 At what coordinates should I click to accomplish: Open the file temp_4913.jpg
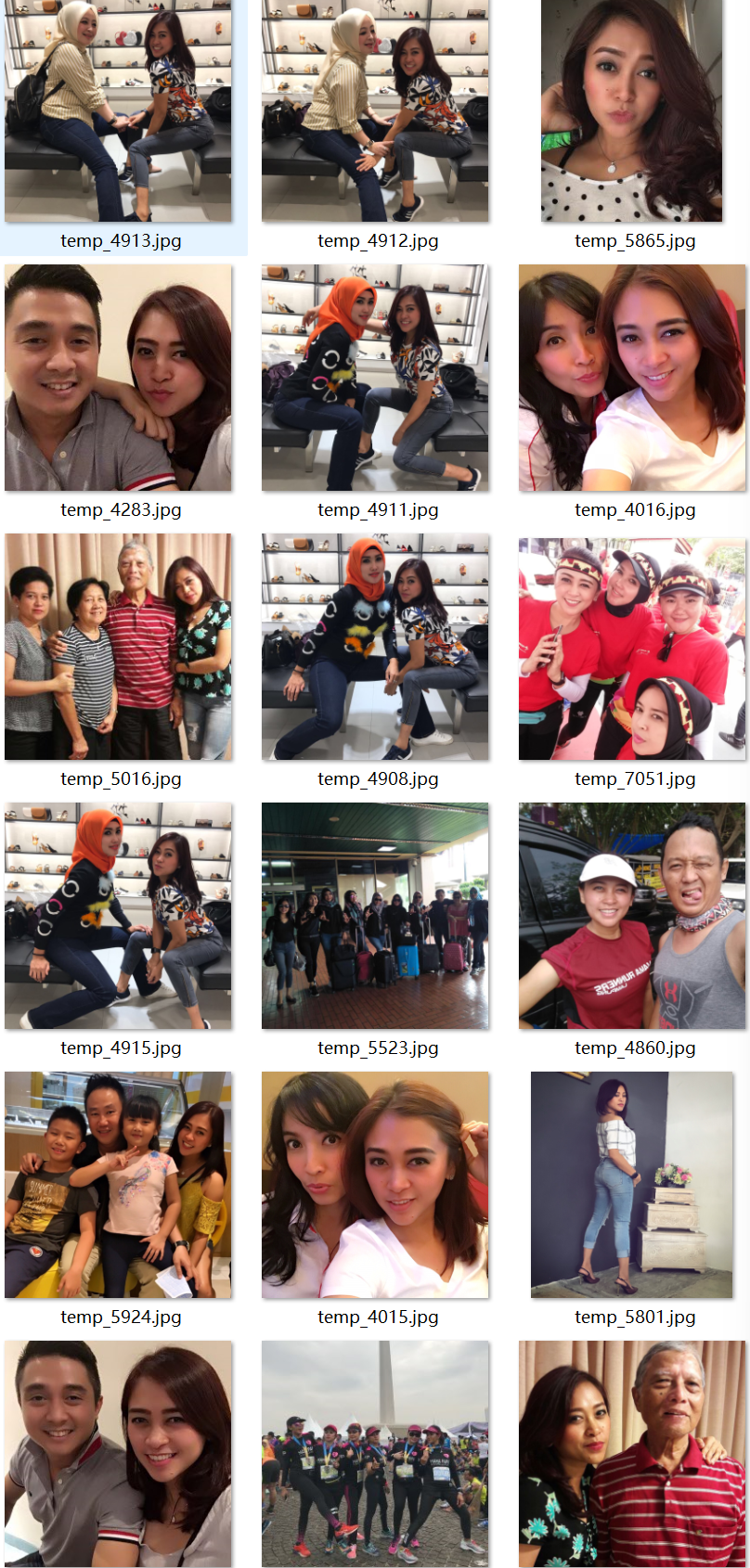[x=118, y=111]
